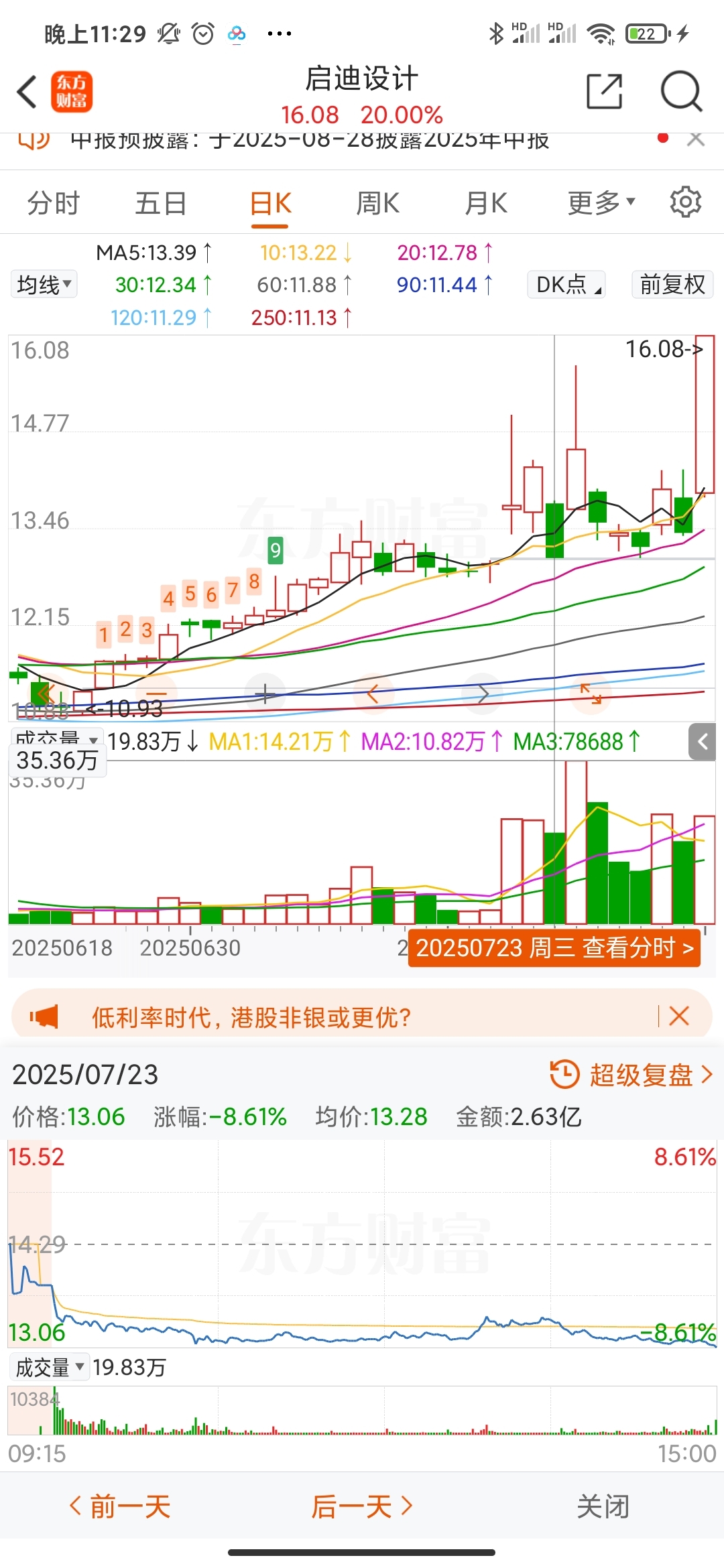The height and width of the screenshot is (1568, 724).
Task: Select the 月K tab
Action: pyautogui.click(x=487, y=203)
